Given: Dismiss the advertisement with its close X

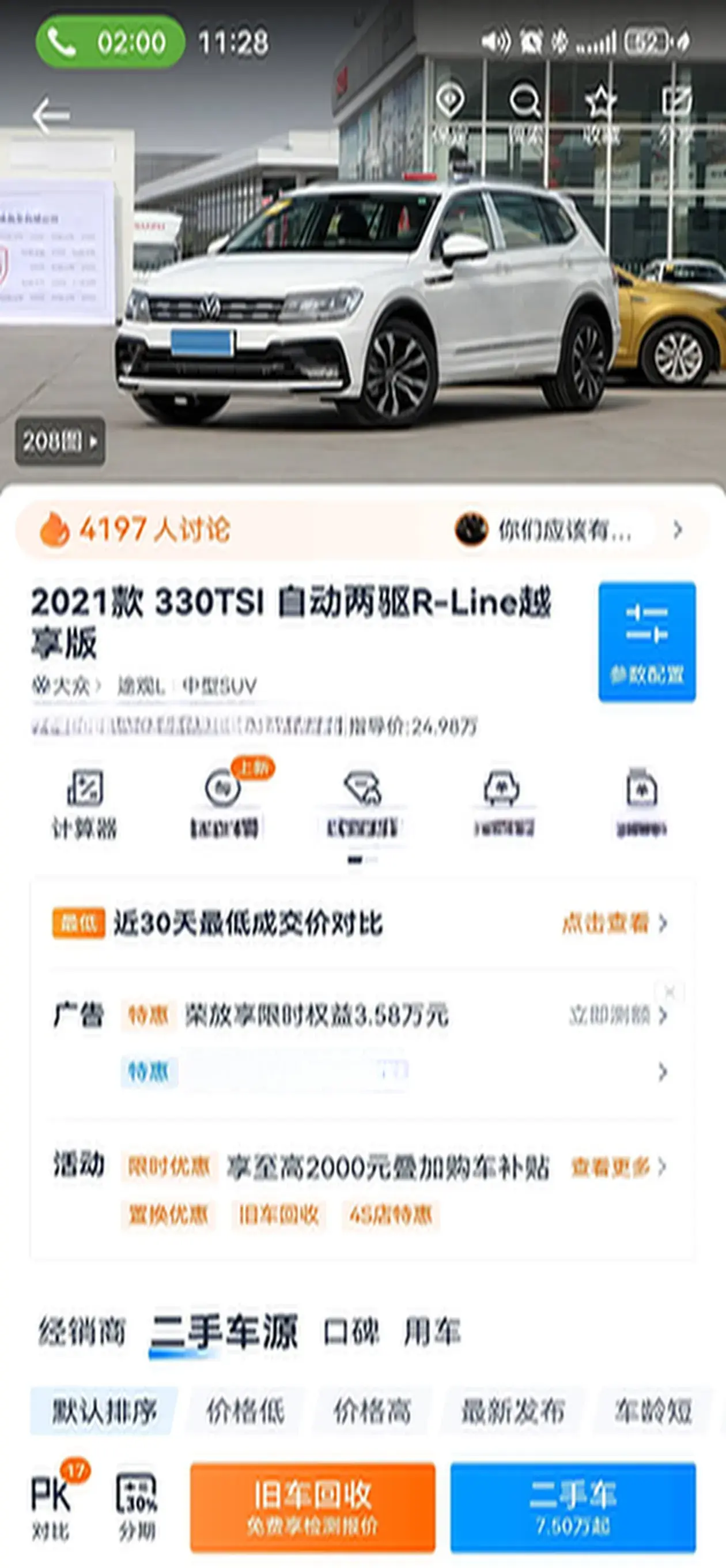Looking at the screenshot, I should pos(670,993).
